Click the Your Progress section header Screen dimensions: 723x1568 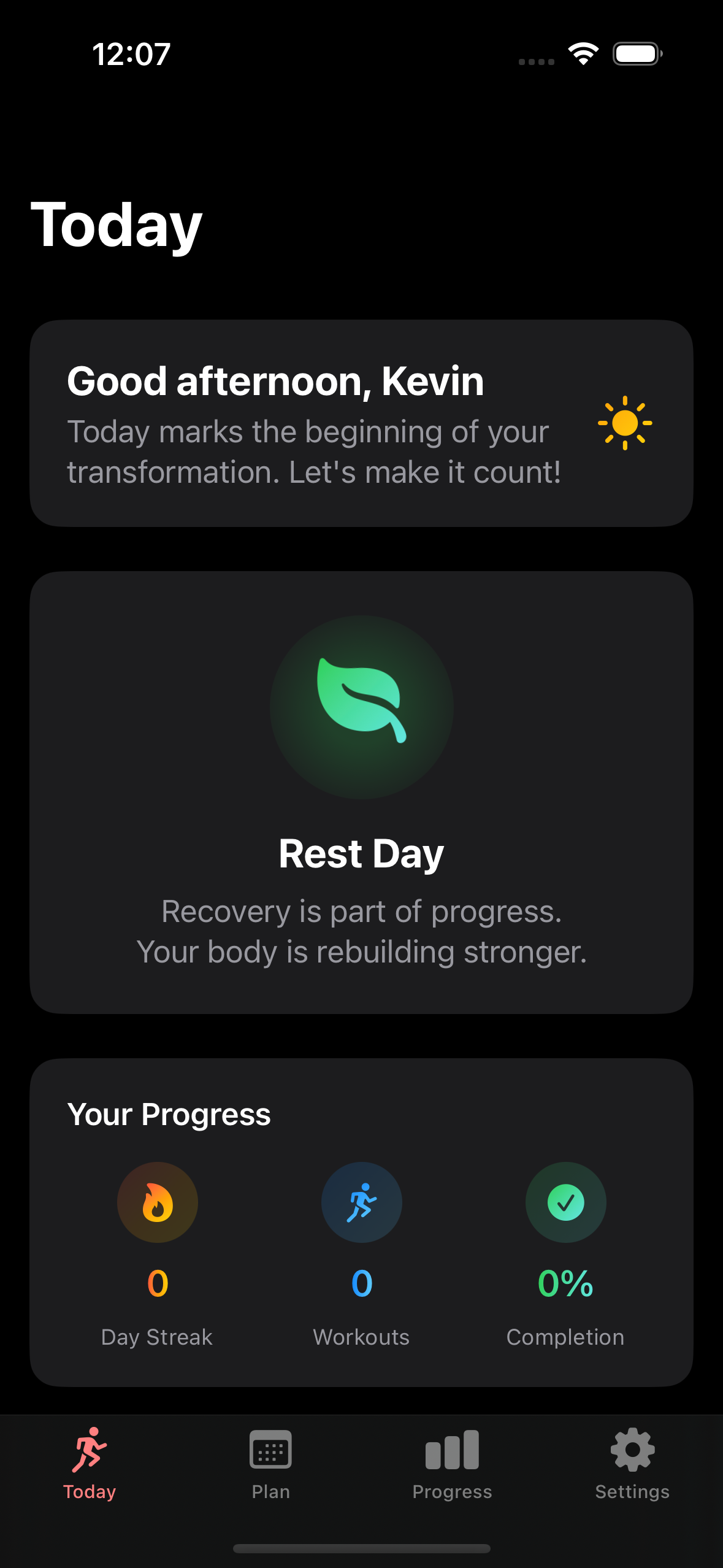pos(169,1114)
